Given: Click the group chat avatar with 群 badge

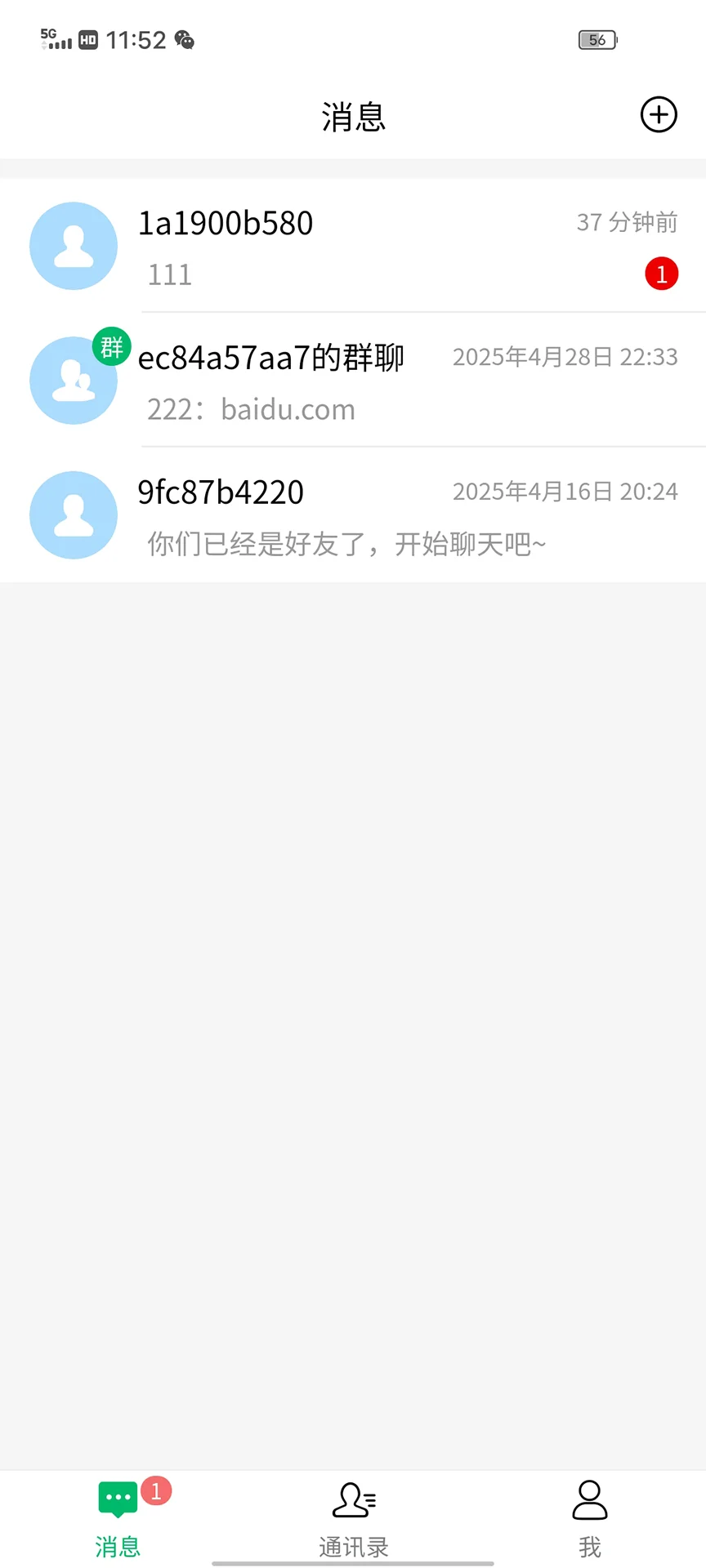Looking at the screenshot, I should pos(73,380).
